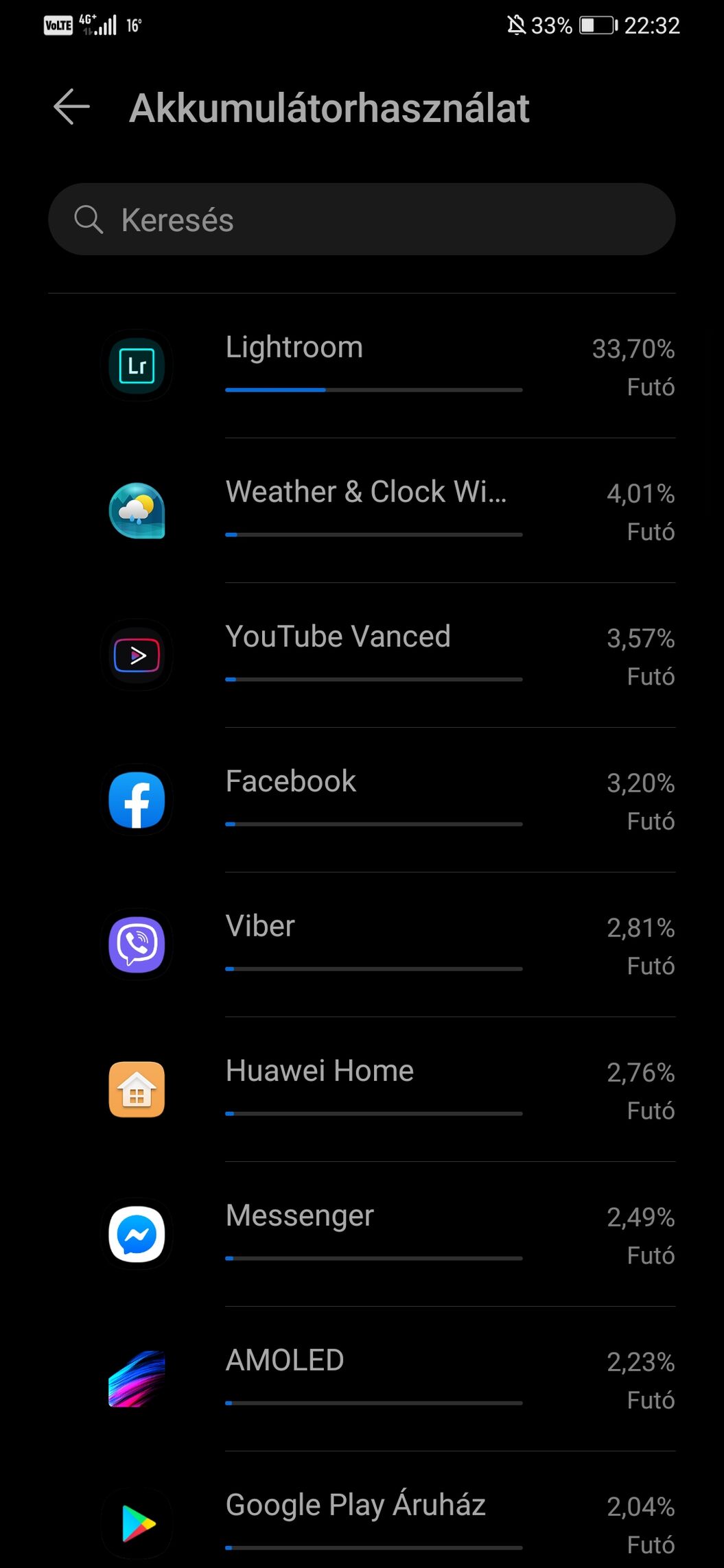Open the Viber usage row
The width and height of the screenshot is (724, 1568).
coord(362,945)
